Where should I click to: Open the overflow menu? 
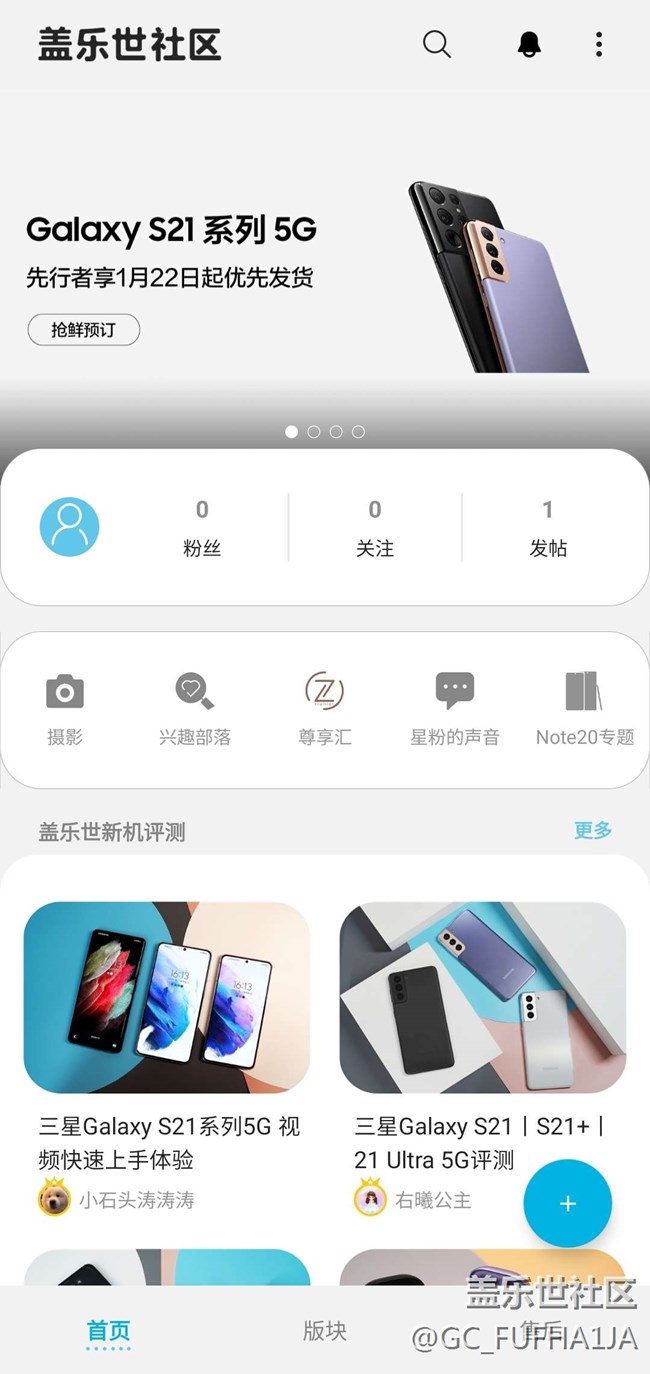pos(598,44)
